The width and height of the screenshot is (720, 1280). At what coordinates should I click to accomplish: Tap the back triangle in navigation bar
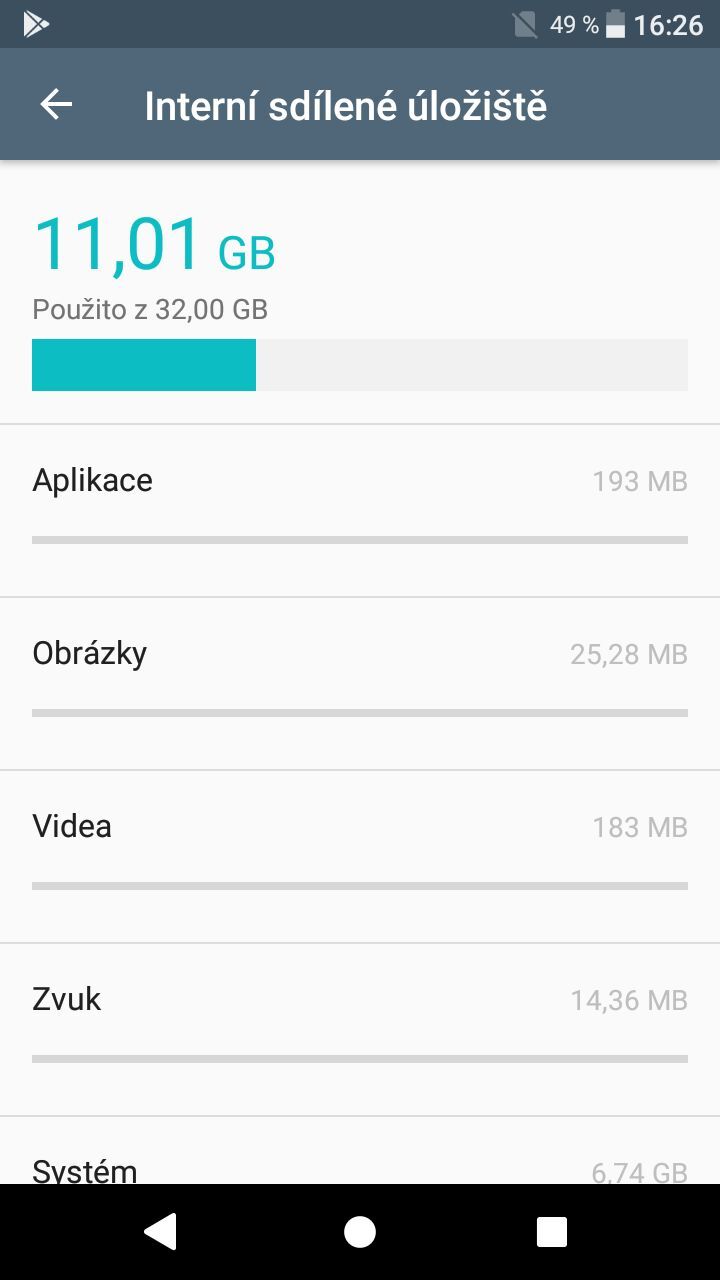tap(160, 1231)
